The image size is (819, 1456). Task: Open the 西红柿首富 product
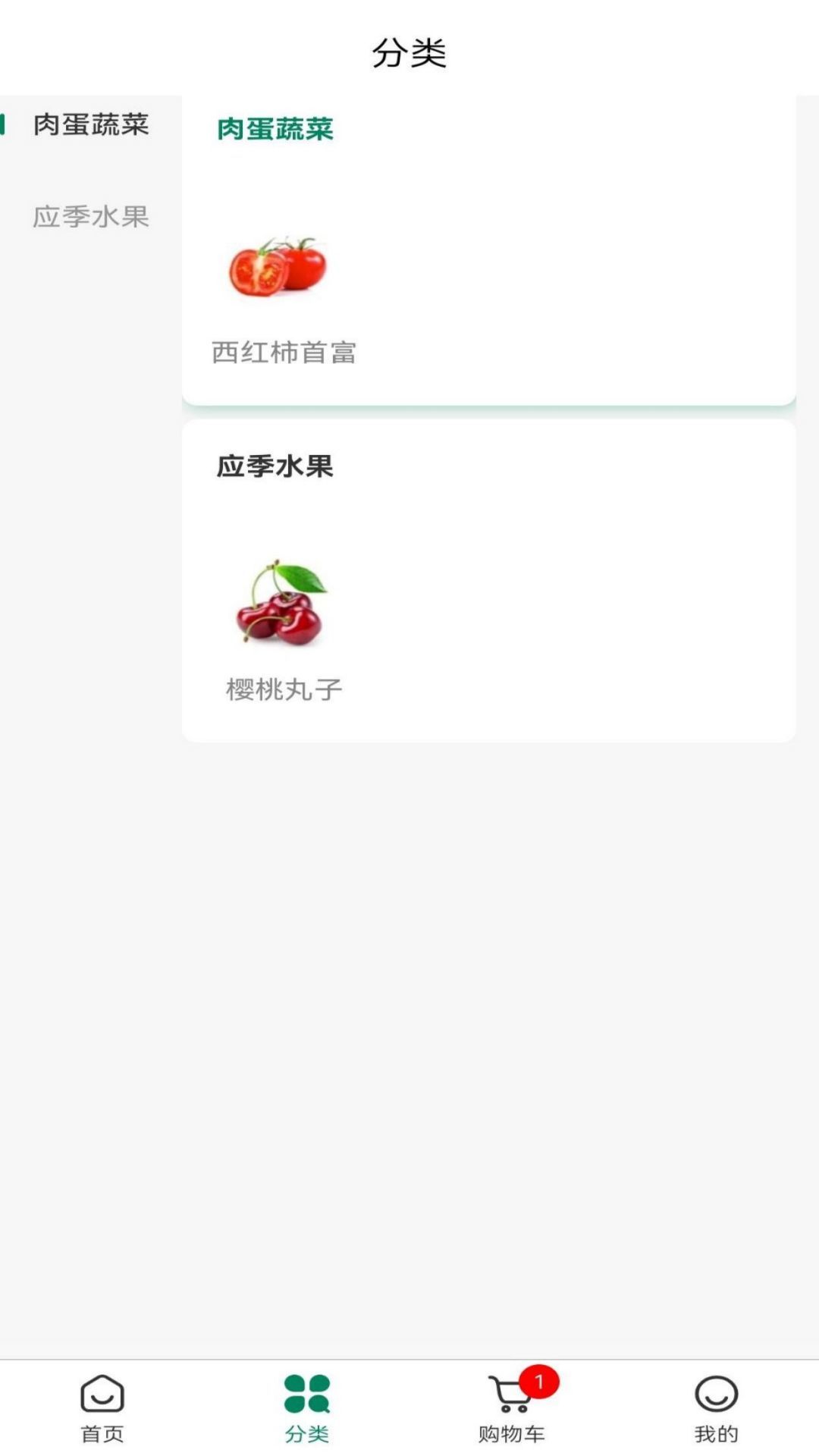(286, 351)
